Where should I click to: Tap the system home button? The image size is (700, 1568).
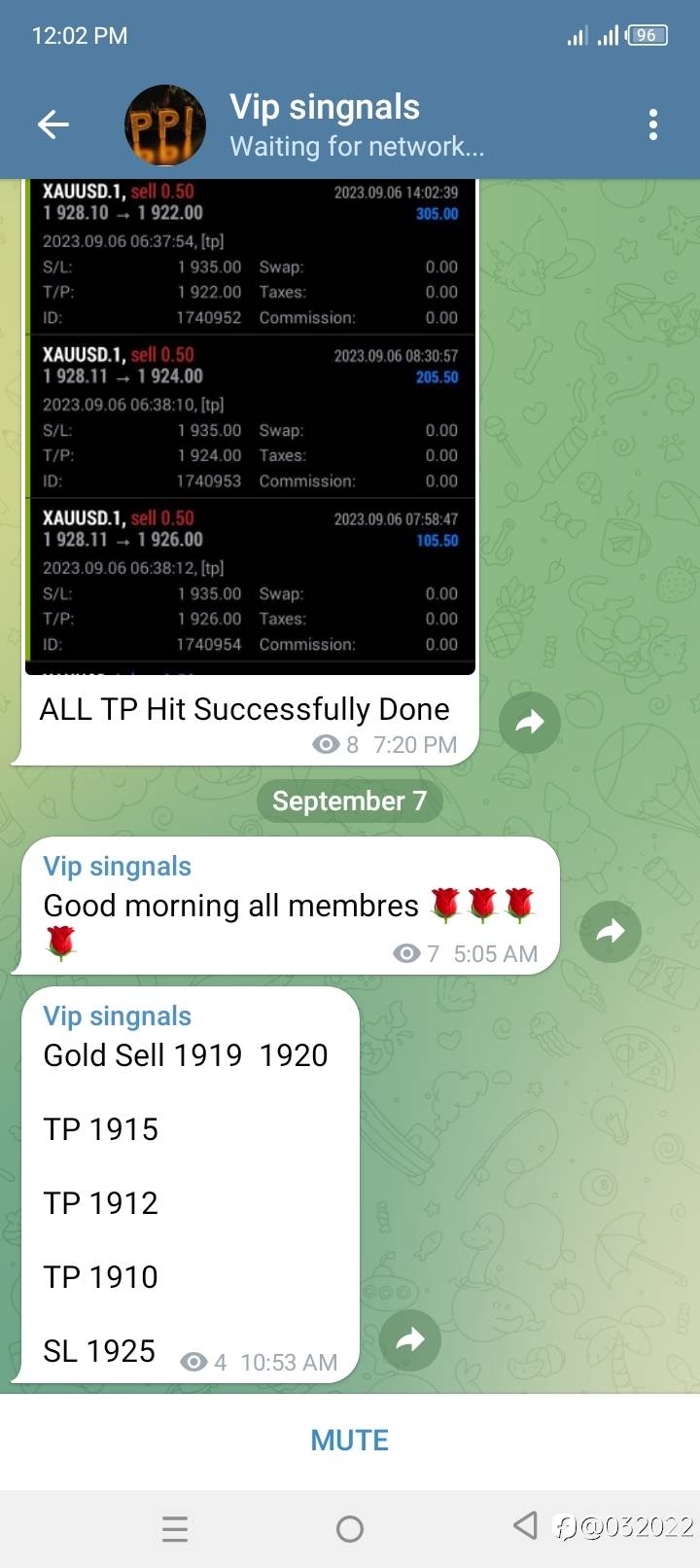349,1529
